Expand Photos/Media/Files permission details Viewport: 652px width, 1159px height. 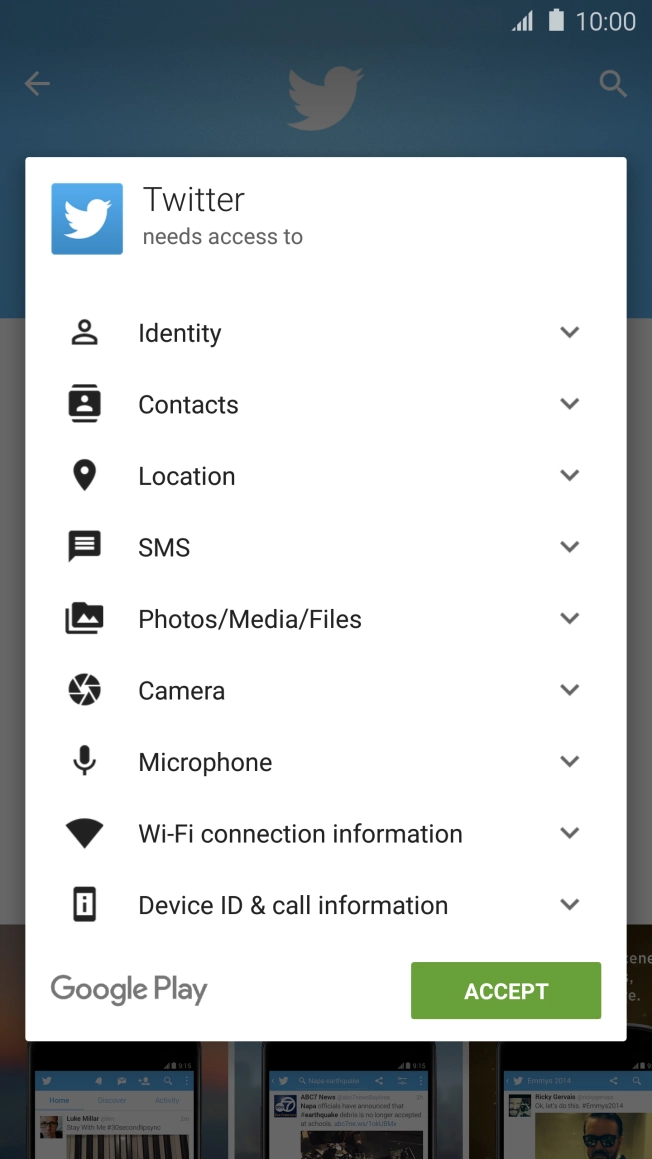(x=569, y=619)
